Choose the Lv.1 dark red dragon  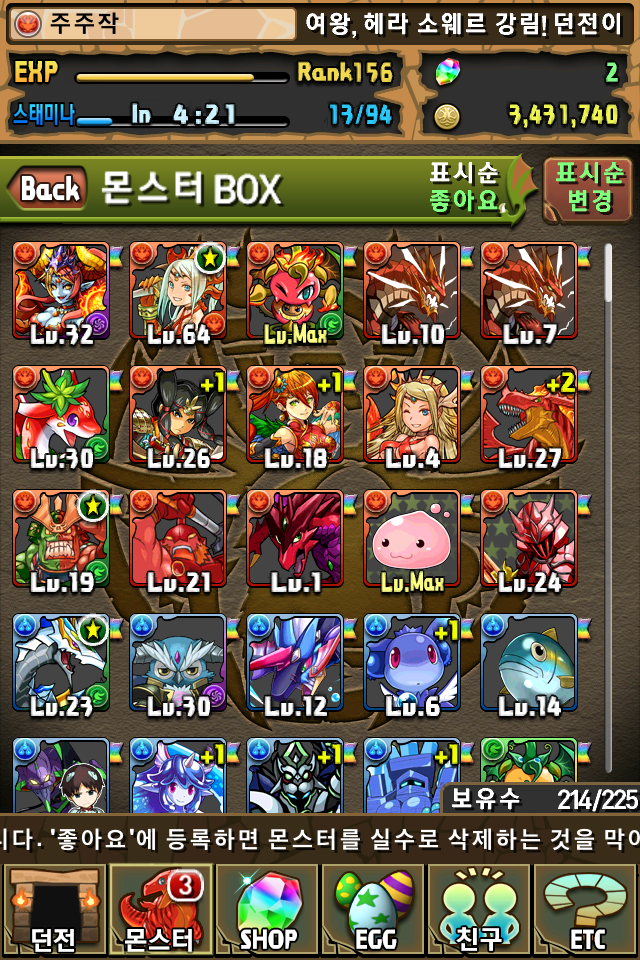[295, 540]
